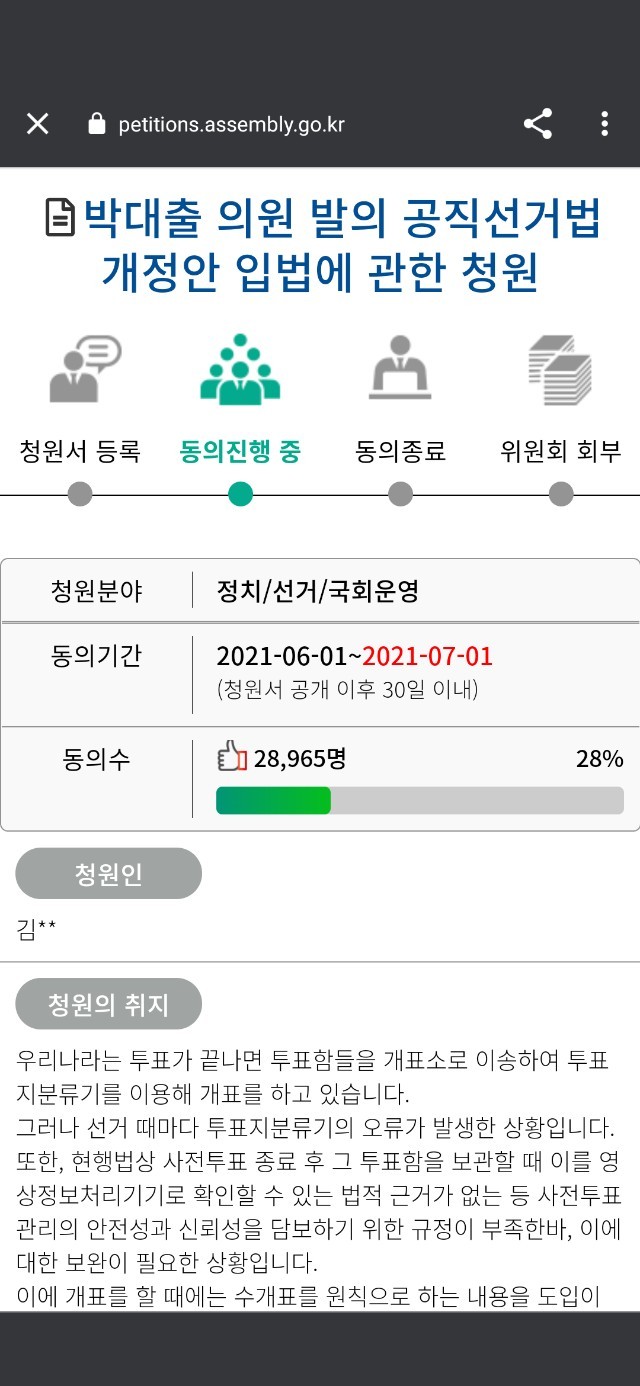The image size is (640, 1386).
Task: Open the three-dot overflow menu
Action: [604, 124]
